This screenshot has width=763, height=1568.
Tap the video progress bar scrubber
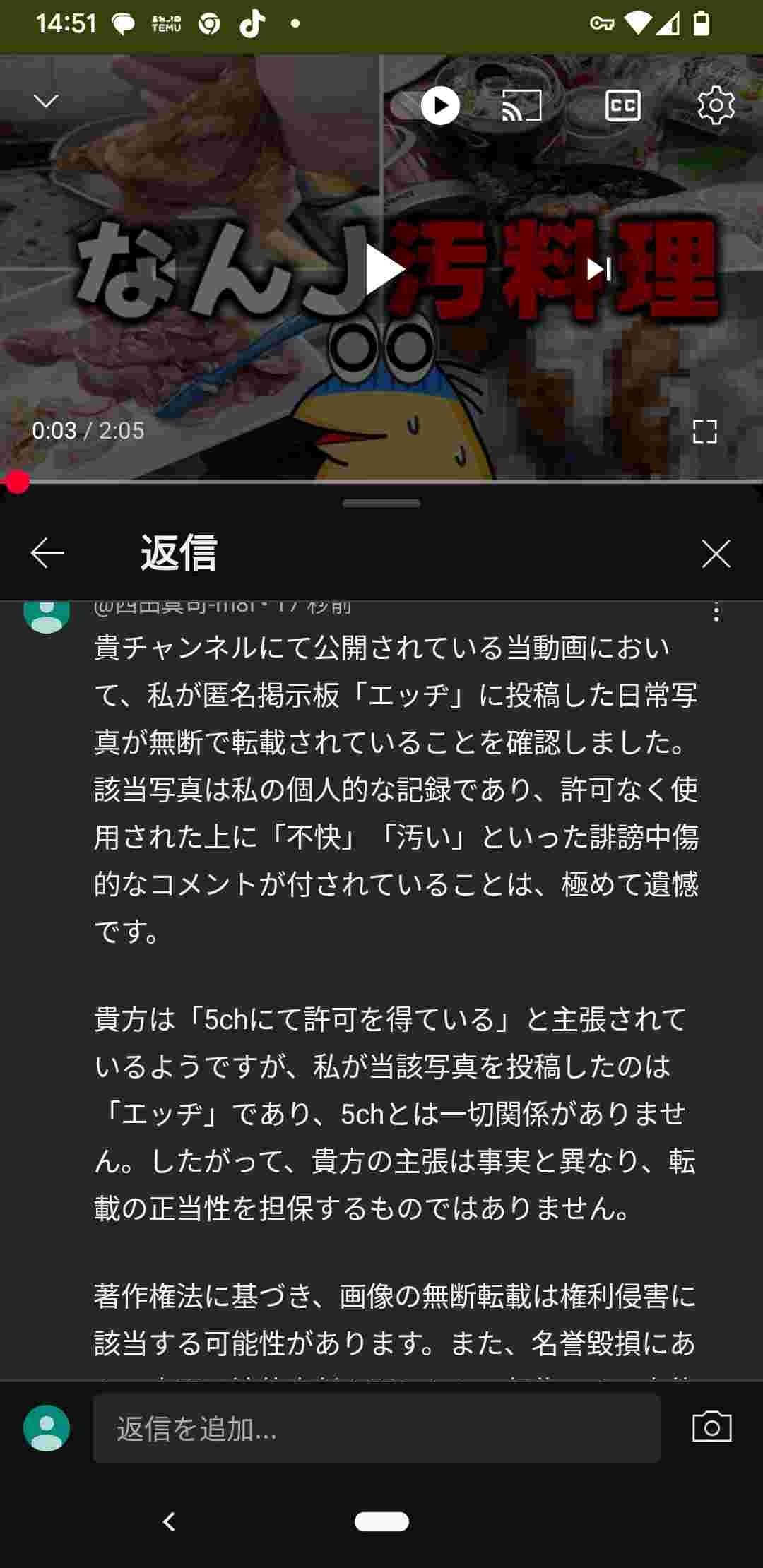tap(17, 482)
